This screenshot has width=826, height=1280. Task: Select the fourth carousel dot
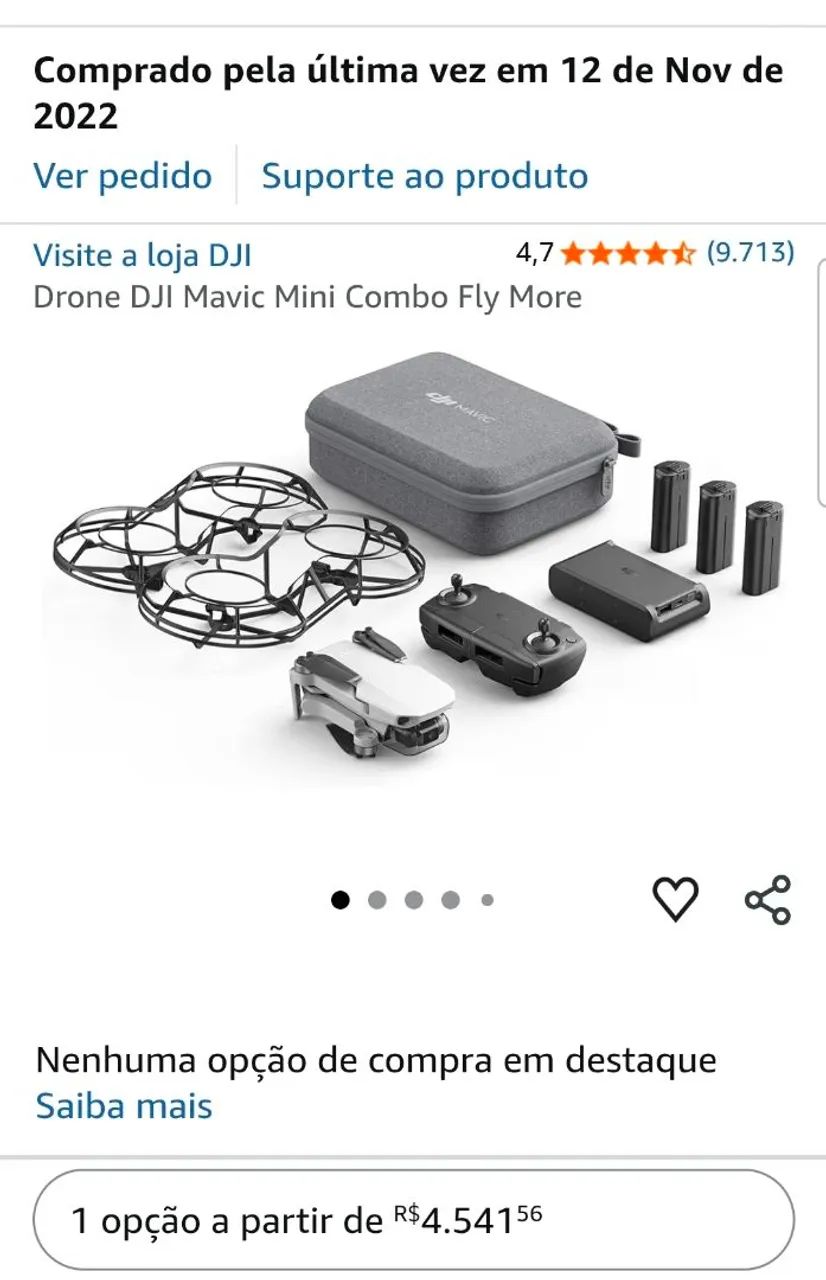click(x=448, y=898)
